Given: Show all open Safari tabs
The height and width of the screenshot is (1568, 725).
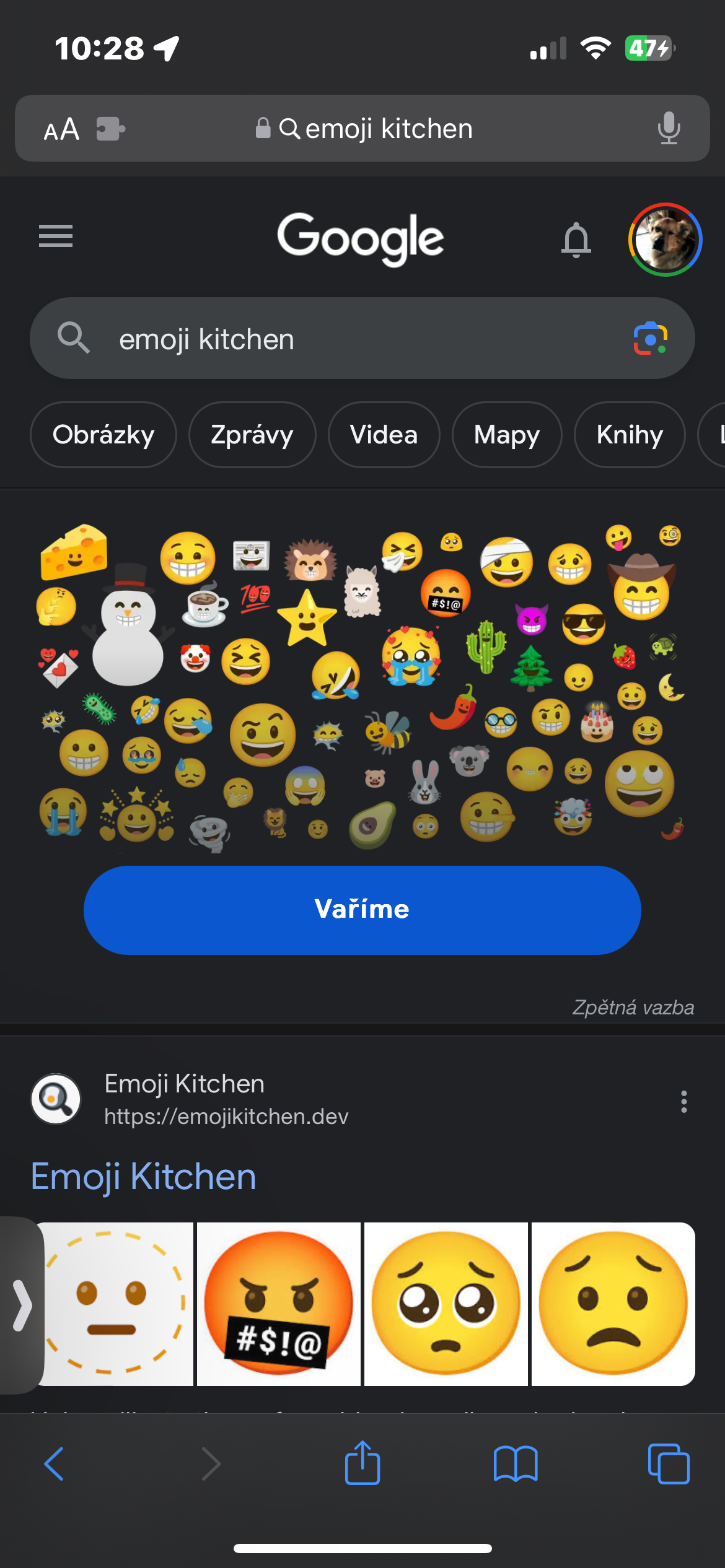Looking at the screenshot, I should click(x=668, y=1464).
